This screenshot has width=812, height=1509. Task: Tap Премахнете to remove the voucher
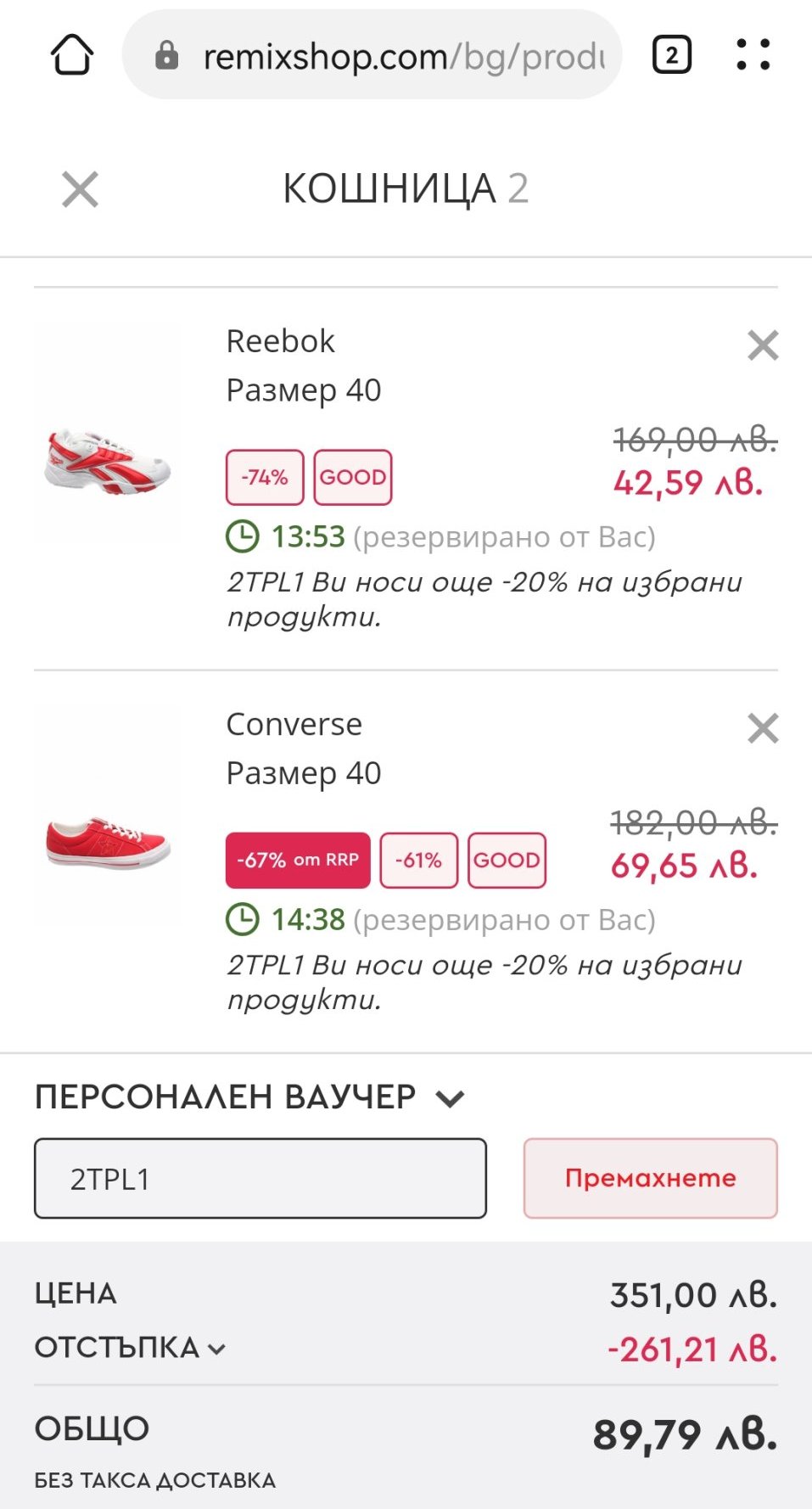pos(650,1178)
